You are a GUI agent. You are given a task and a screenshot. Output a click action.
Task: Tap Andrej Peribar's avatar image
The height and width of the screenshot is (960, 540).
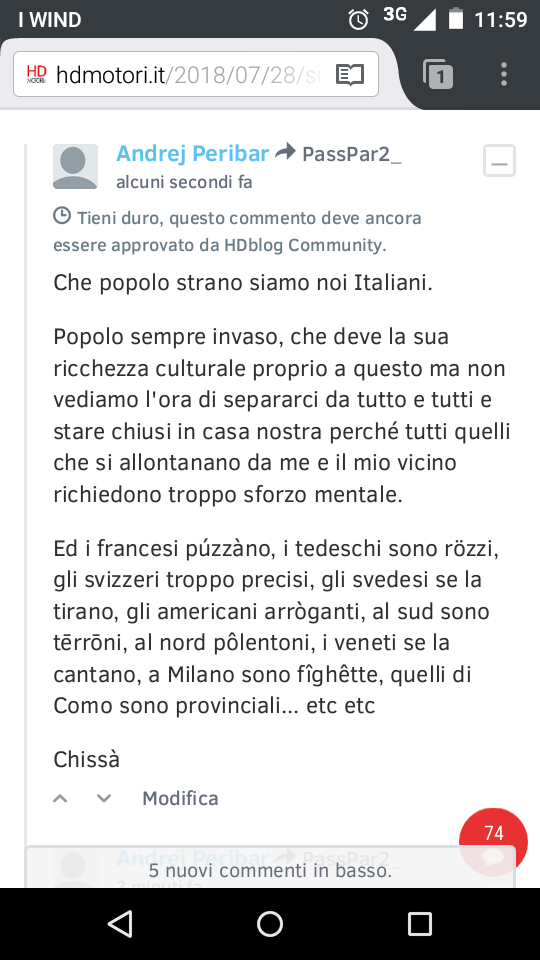[75, 167]
